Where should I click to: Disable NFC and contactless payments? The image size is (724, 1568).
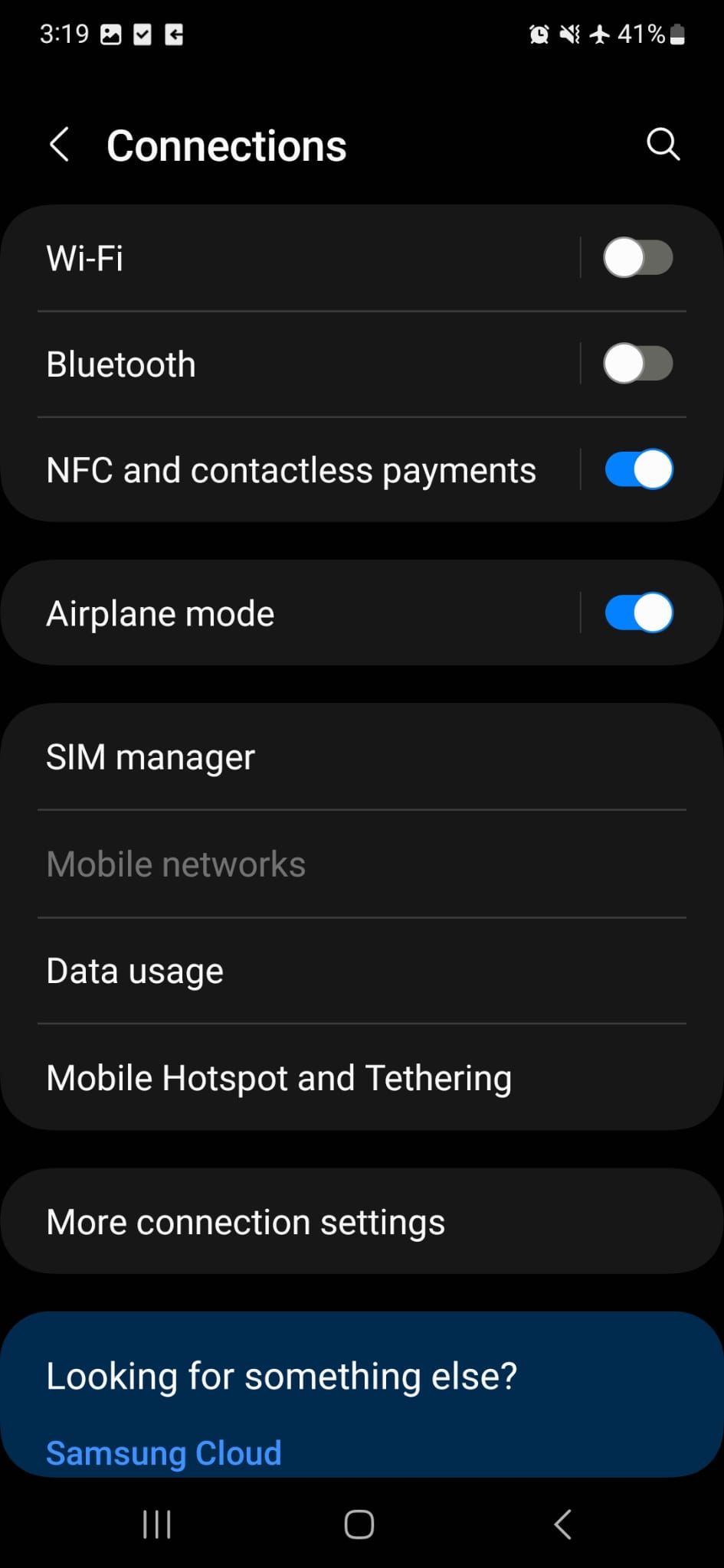tap(638, 469)
